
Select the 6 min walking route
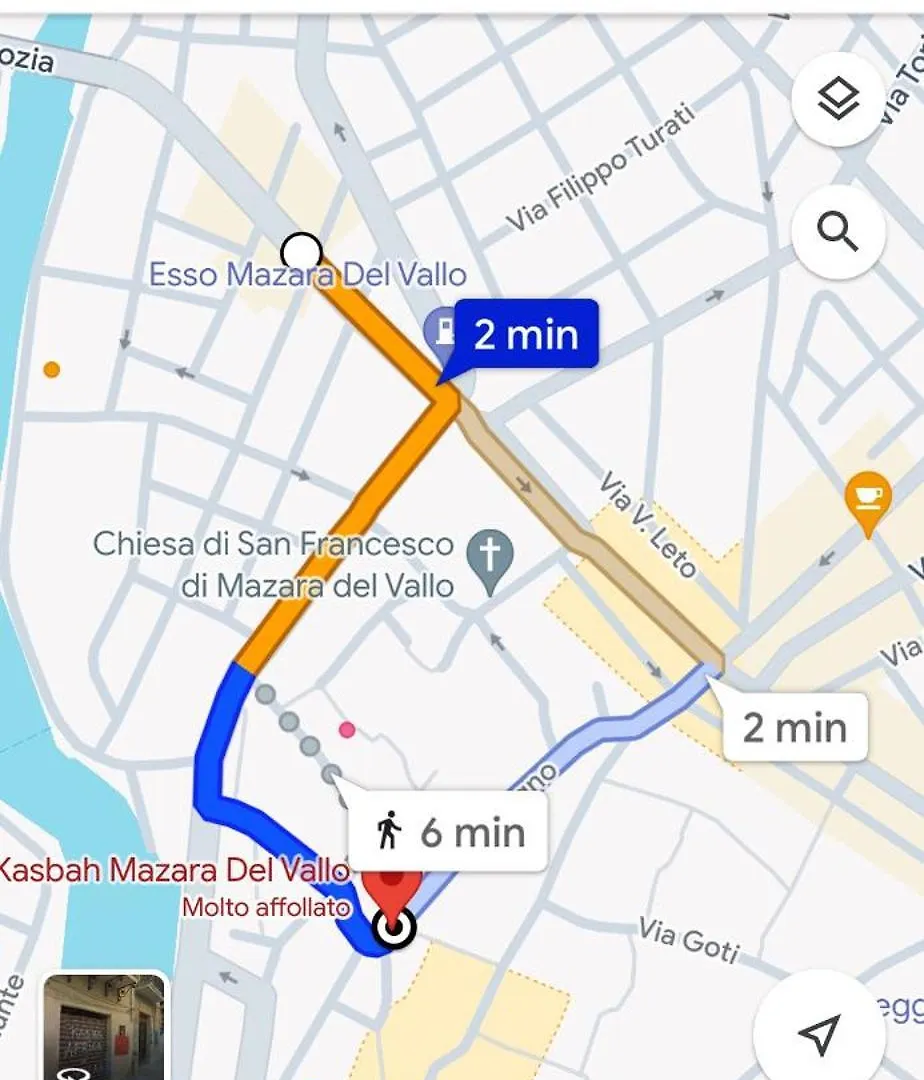(x=448, y=832)
